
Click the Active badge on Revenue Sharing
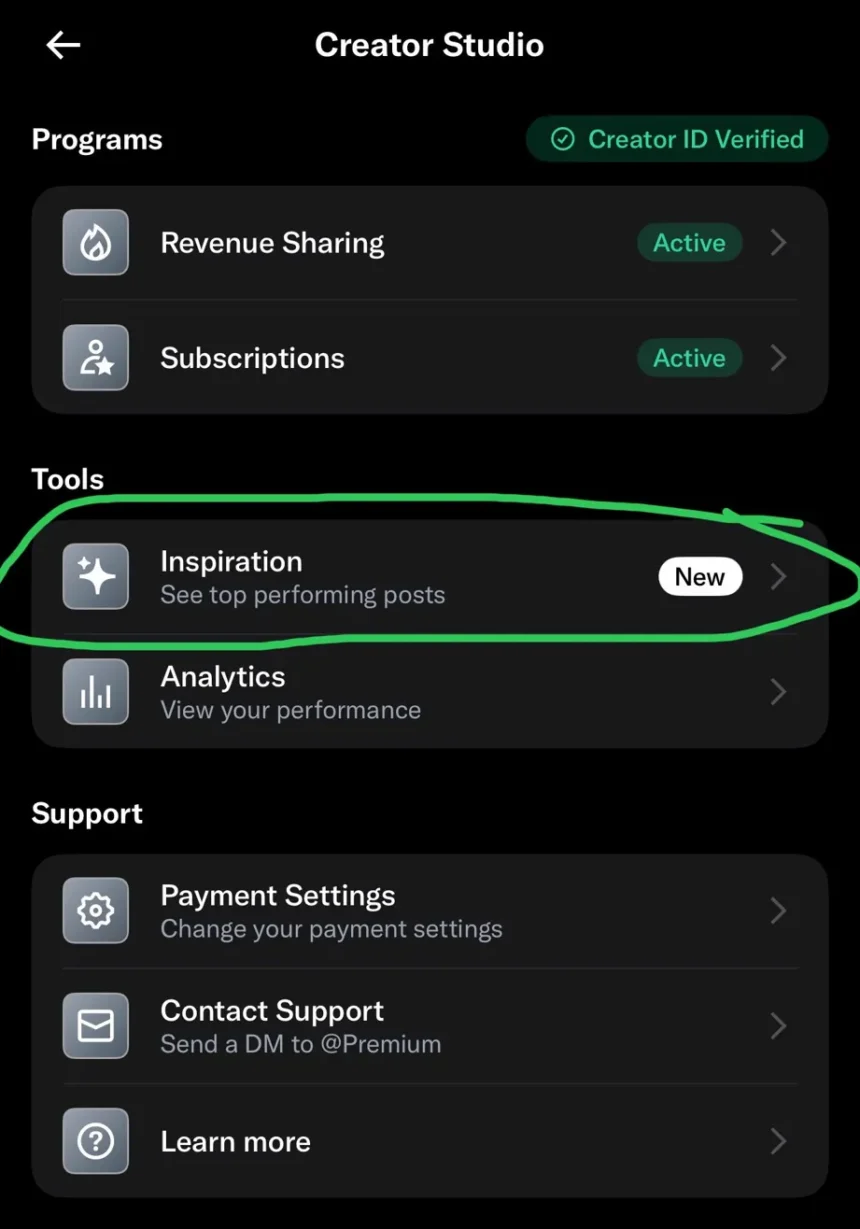pyautogui.click(x=689, y=242)
